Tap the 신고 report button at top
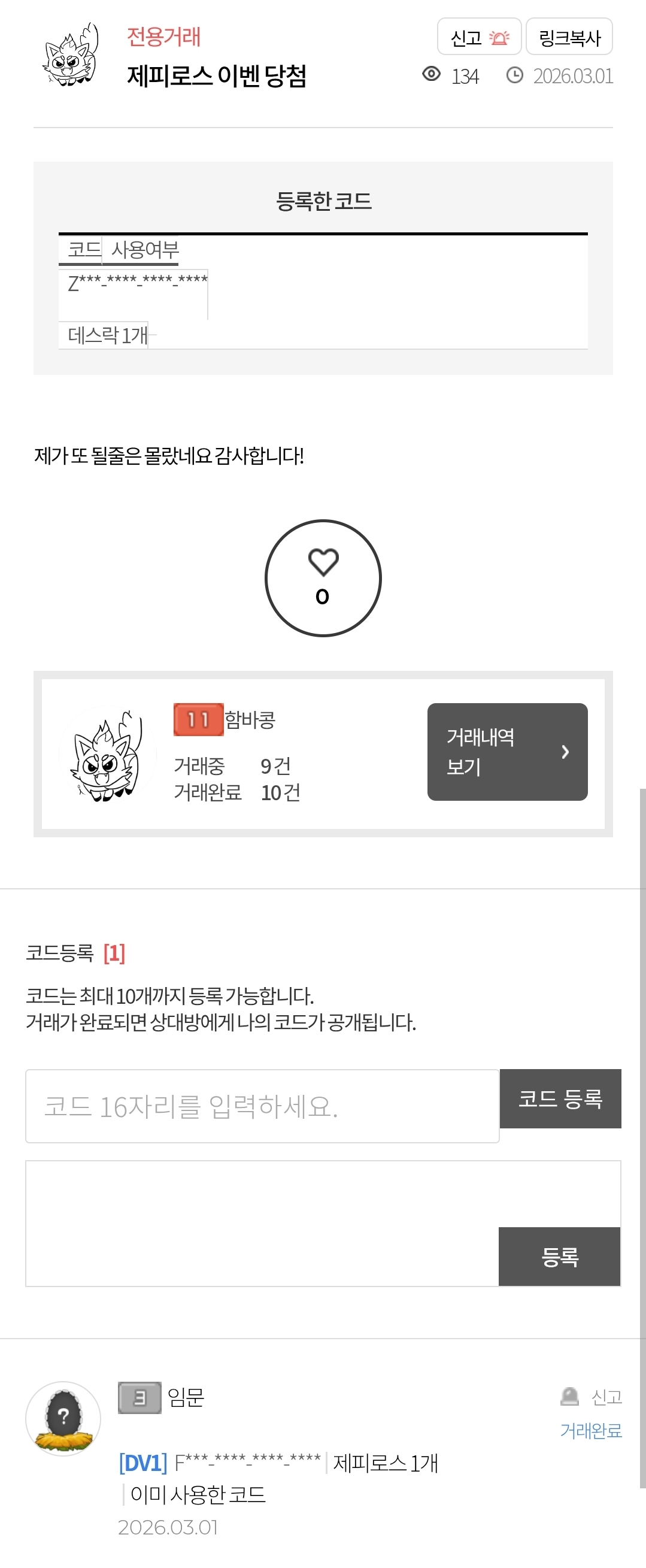 [x=479, y=37]
